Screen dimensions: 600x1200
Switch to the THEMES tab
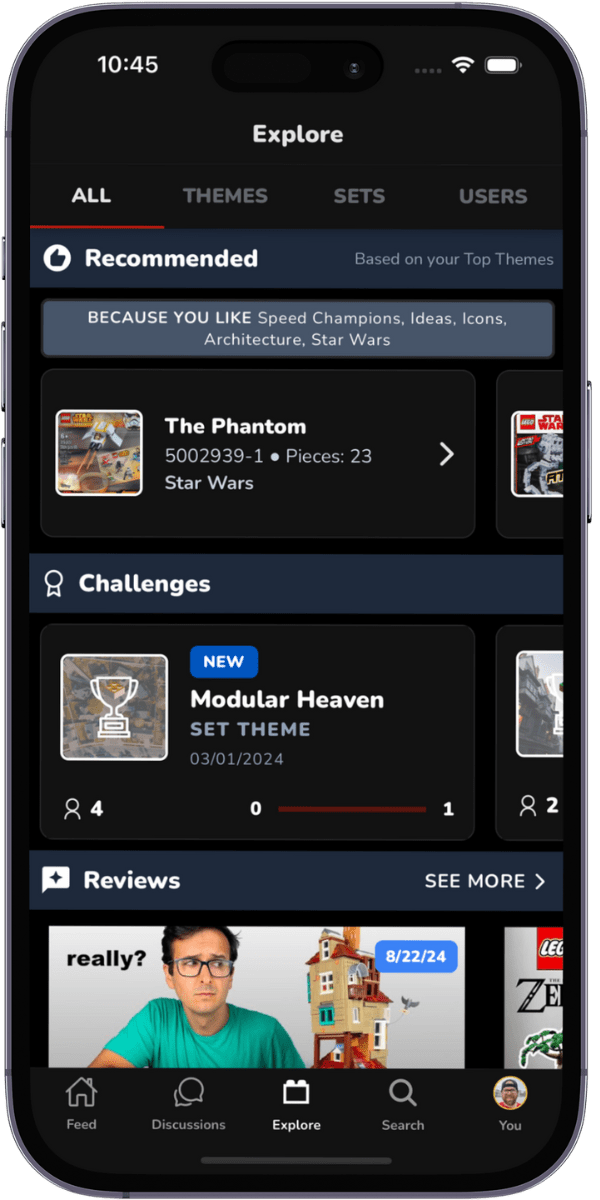[225, 196]
